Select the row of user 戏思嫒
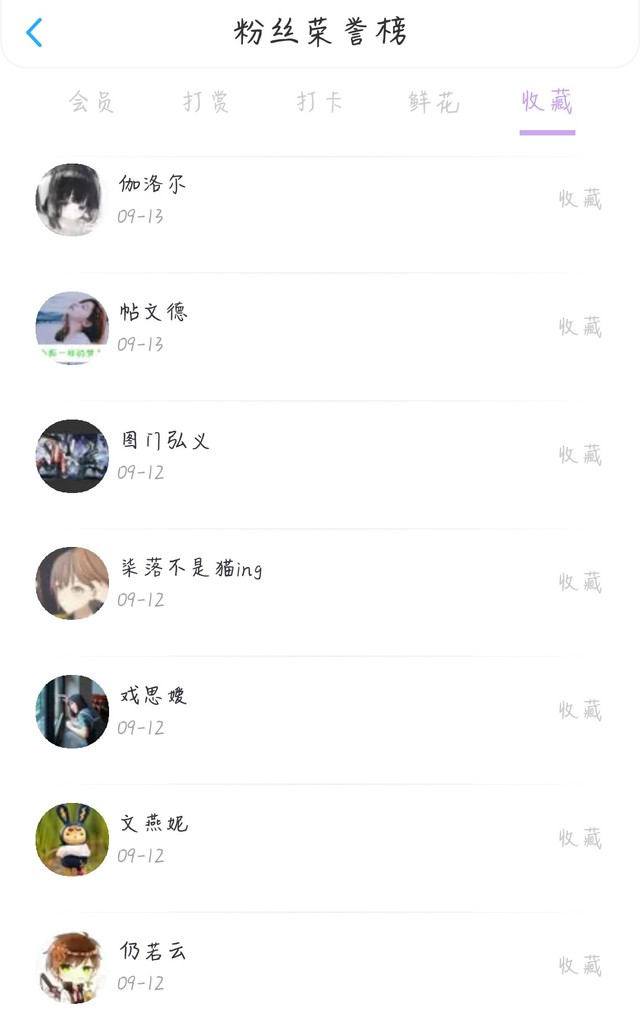 pos(320,712)
